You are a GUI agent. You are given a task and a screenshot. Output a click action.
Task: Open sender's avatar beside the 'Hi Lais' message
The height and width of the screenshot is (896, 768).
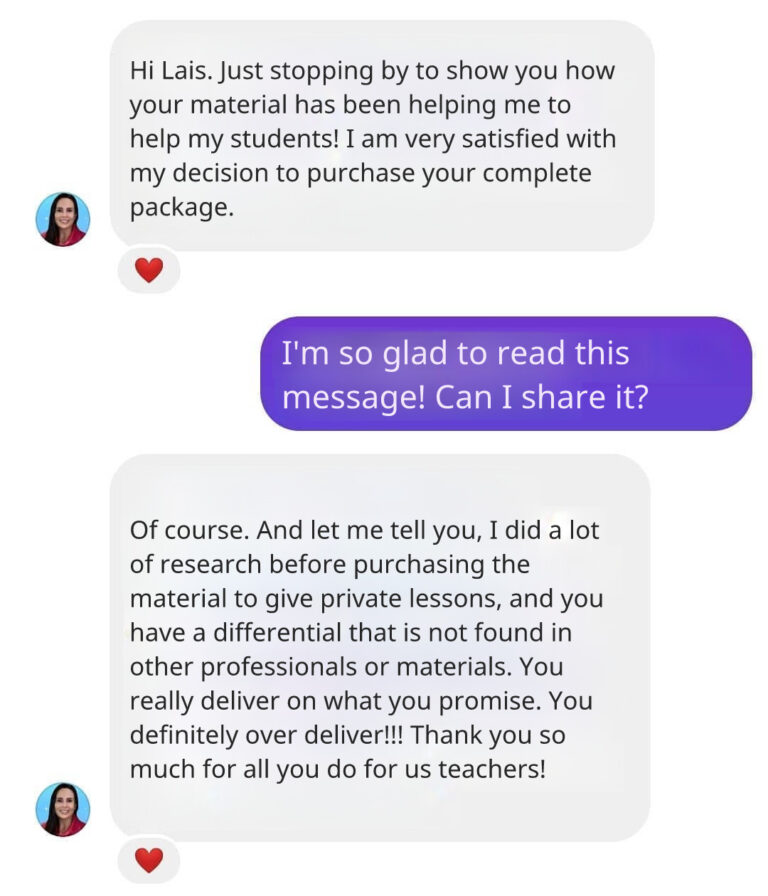tap(63, 219)
